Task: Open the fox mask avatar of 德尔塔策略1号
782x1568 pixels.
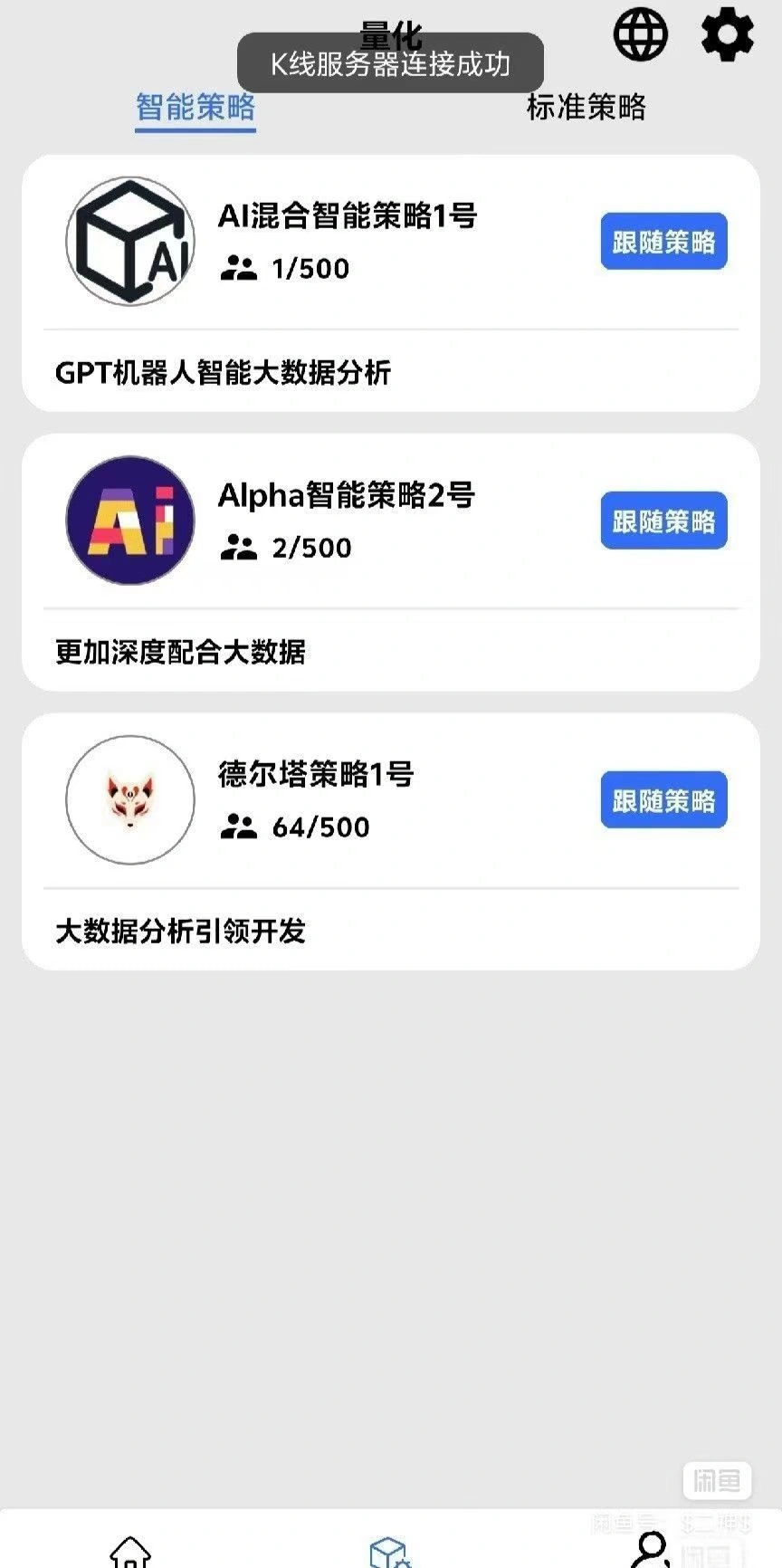Action: (129, 799)
